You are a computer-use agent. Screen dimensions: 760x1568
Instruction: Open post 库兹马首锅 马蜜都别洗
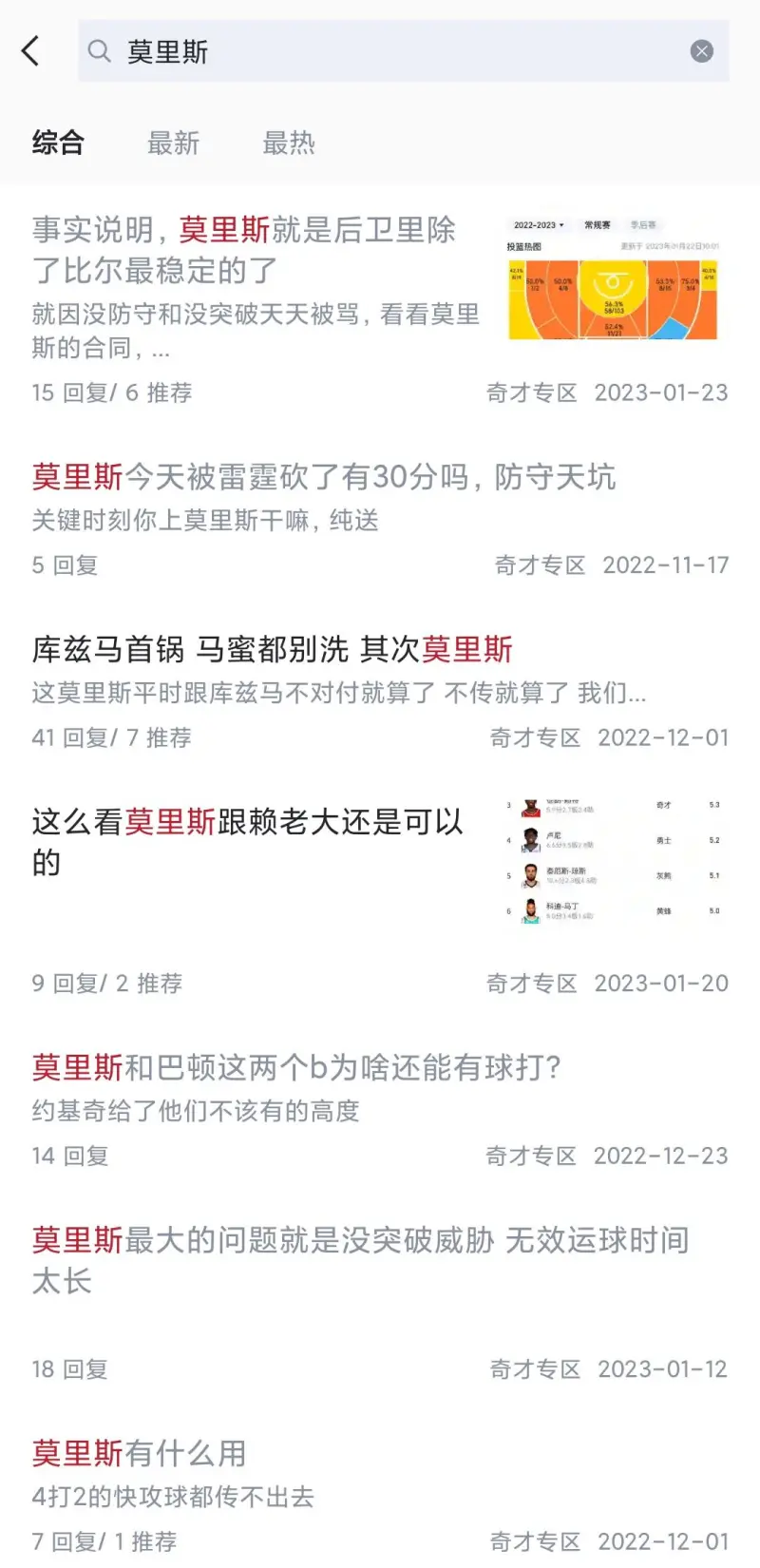coord(272,650)
